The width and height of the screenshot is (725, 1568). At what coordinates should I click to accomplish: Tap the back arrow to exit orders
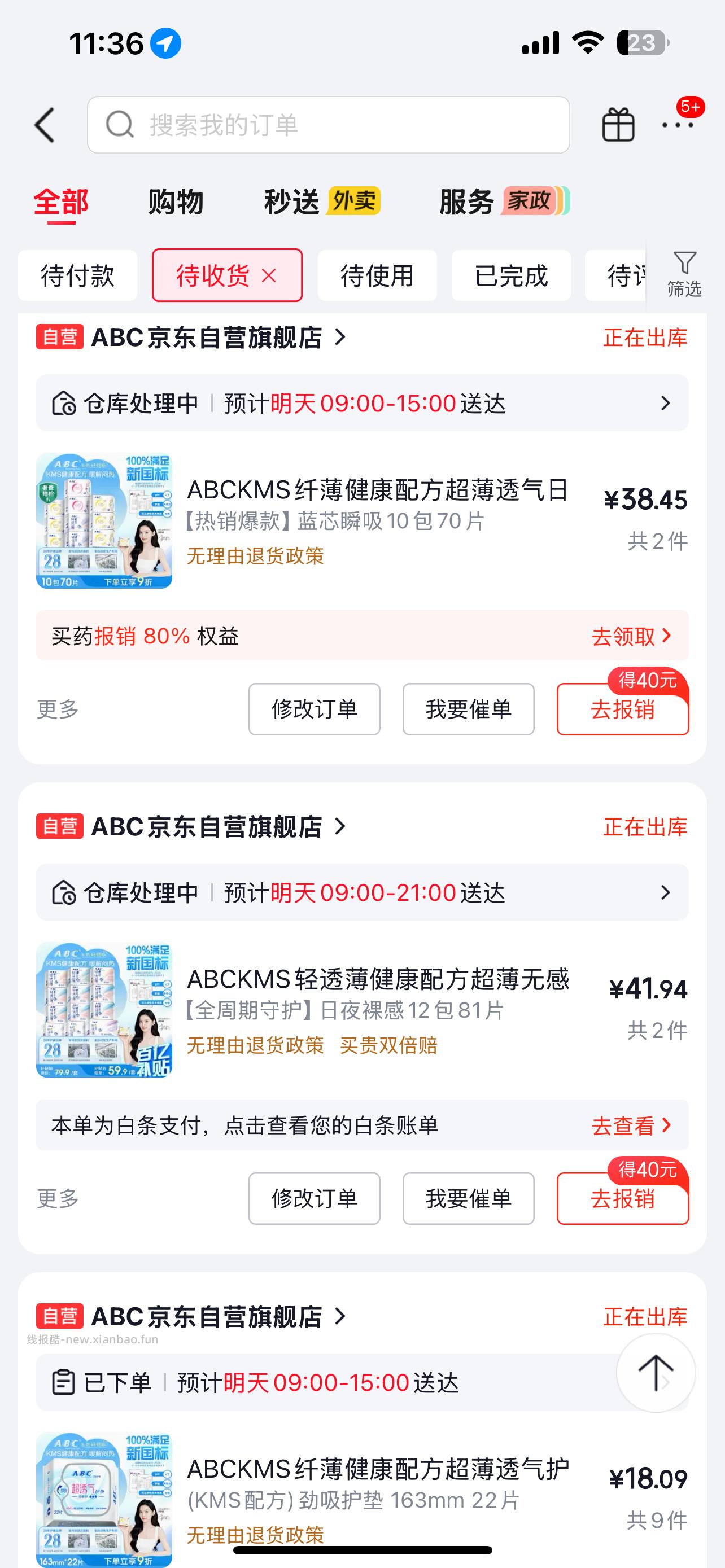coord(44,125)
